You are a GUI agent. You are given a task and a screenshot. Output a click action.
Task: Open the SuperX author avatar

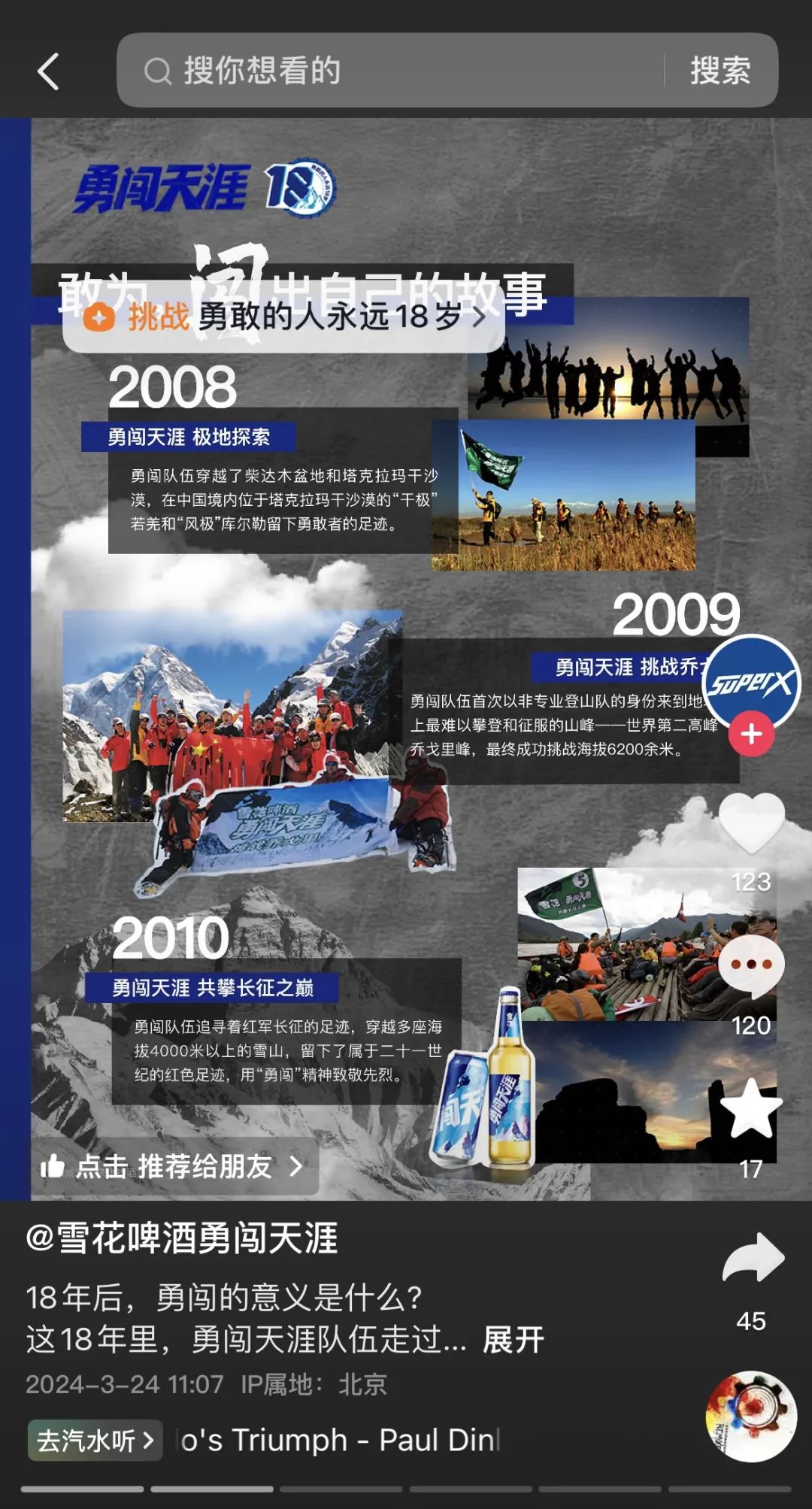[751, 683]
